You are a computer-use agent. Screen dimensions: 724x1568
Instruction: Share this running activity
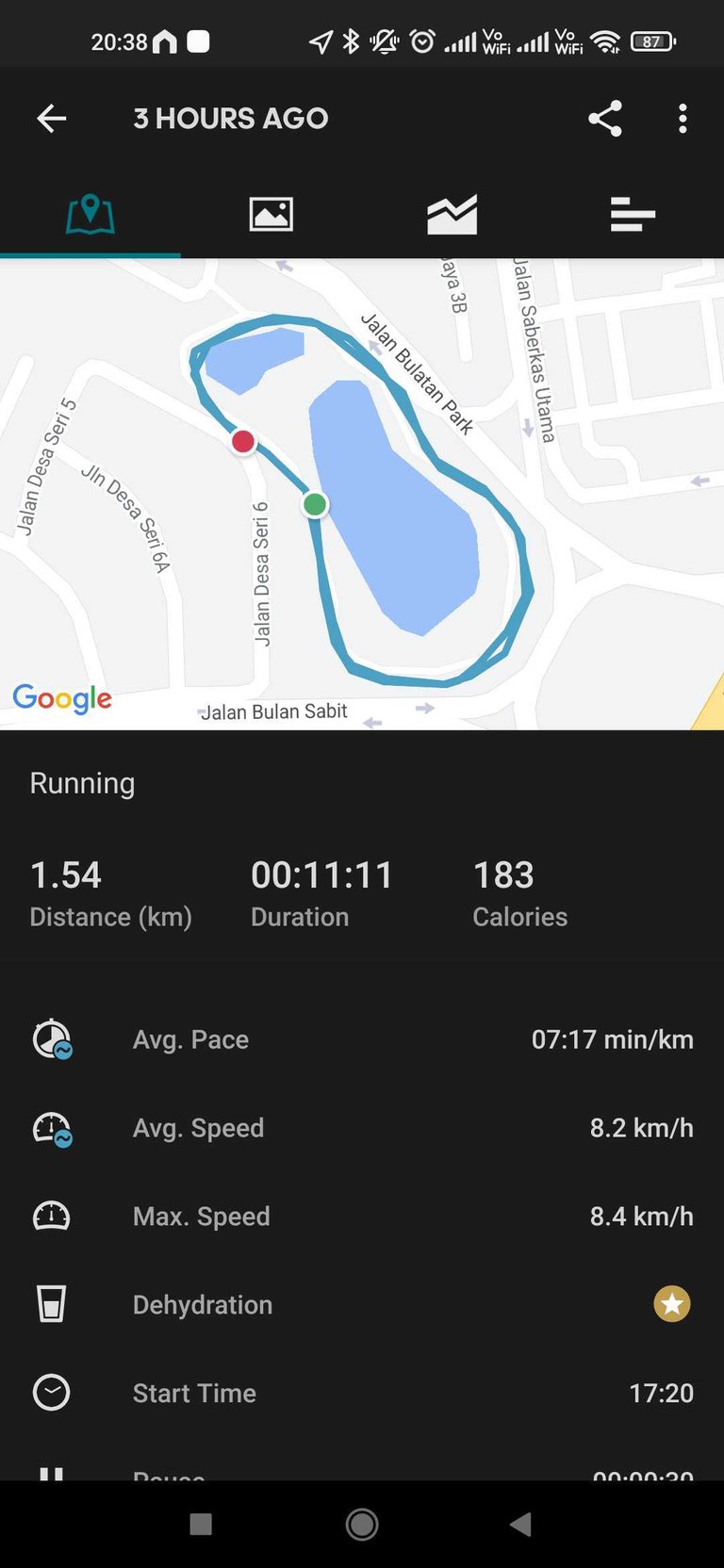605,119
